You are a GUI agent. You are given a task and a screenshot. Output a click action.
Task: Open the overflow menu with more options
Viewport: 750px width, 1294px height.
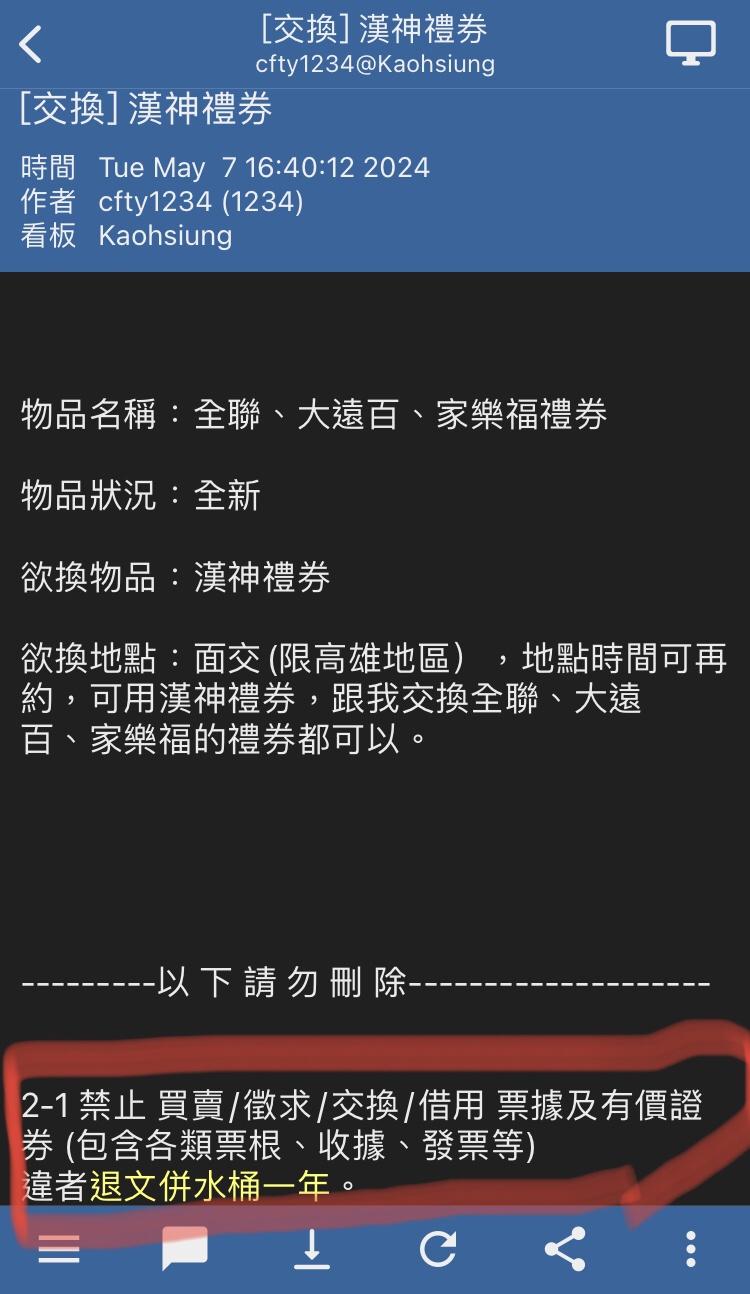pyautogui.click(x=690, y=1249)
